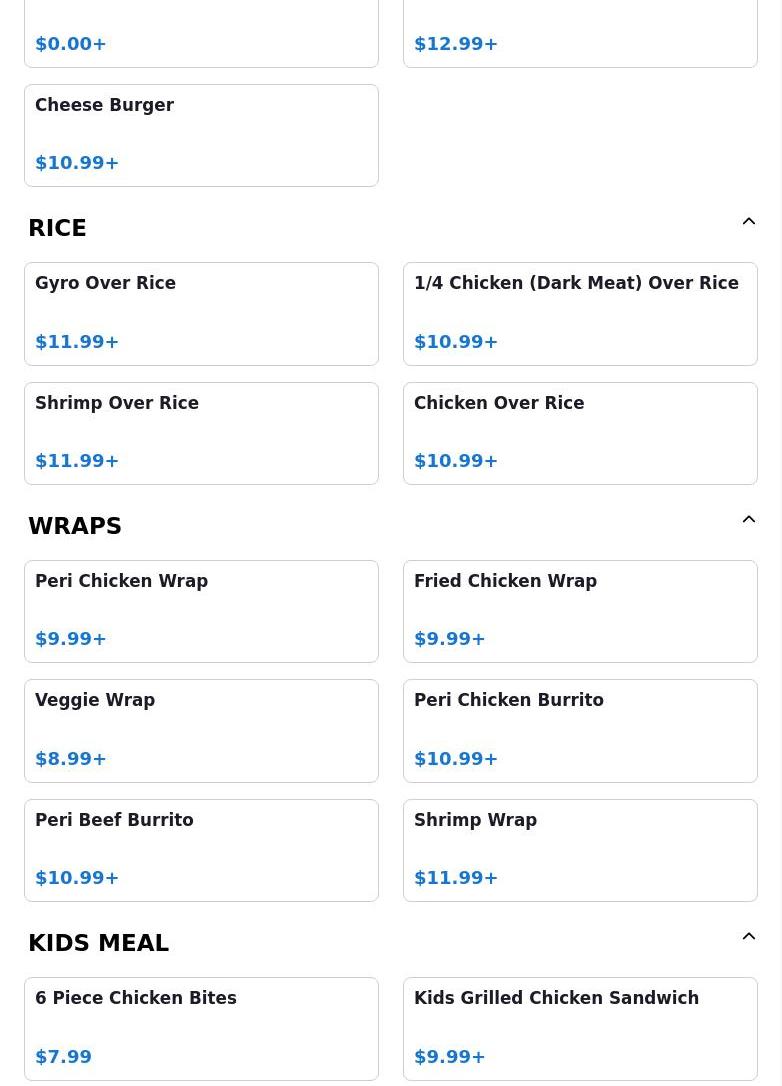Pick 6 Piece Chicken Bites
Image resolution: width=782 pixels, height=1086 pixels.
pos(201,1028)
